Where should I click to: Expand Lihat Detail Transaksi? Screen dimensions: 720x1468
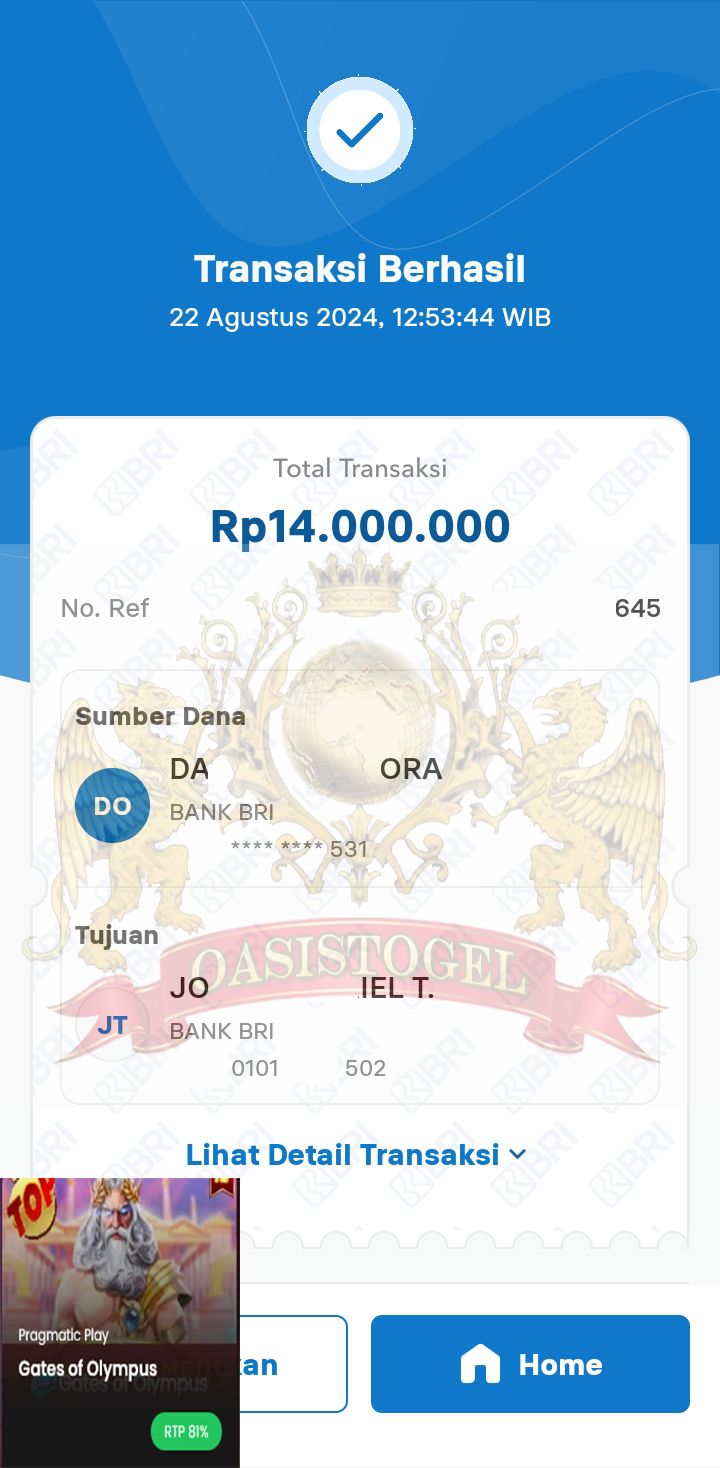pyautogui.click(x=355, y=1155)
